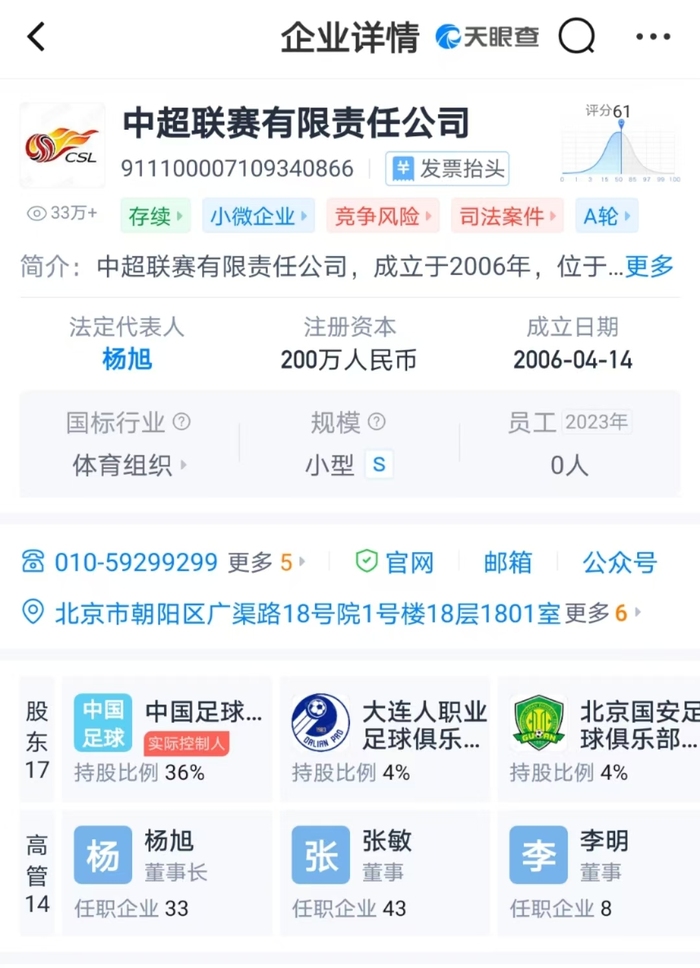This screenshot has height=968, width=700.
Task: Open the 体育组织 industry classification
Action: click(127, 465)
